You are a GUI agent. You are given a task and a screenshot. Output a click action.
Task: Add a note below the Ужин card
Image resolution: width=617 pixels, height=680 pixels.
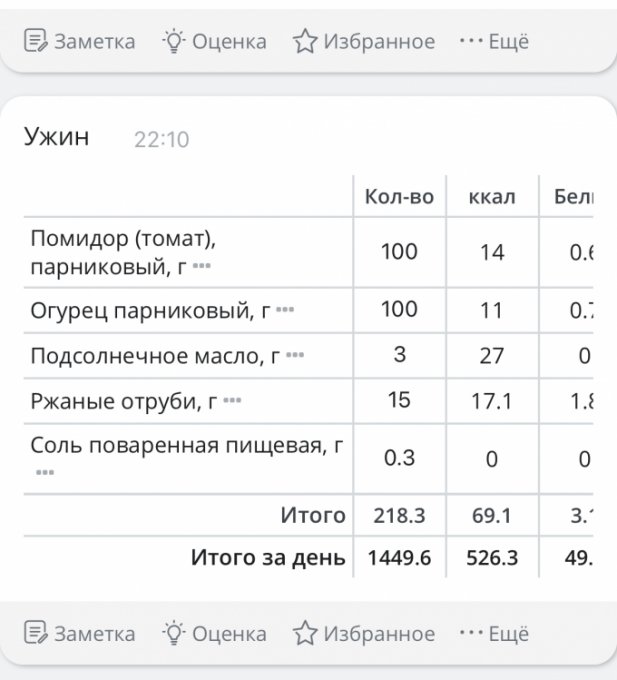coord(80,634)
